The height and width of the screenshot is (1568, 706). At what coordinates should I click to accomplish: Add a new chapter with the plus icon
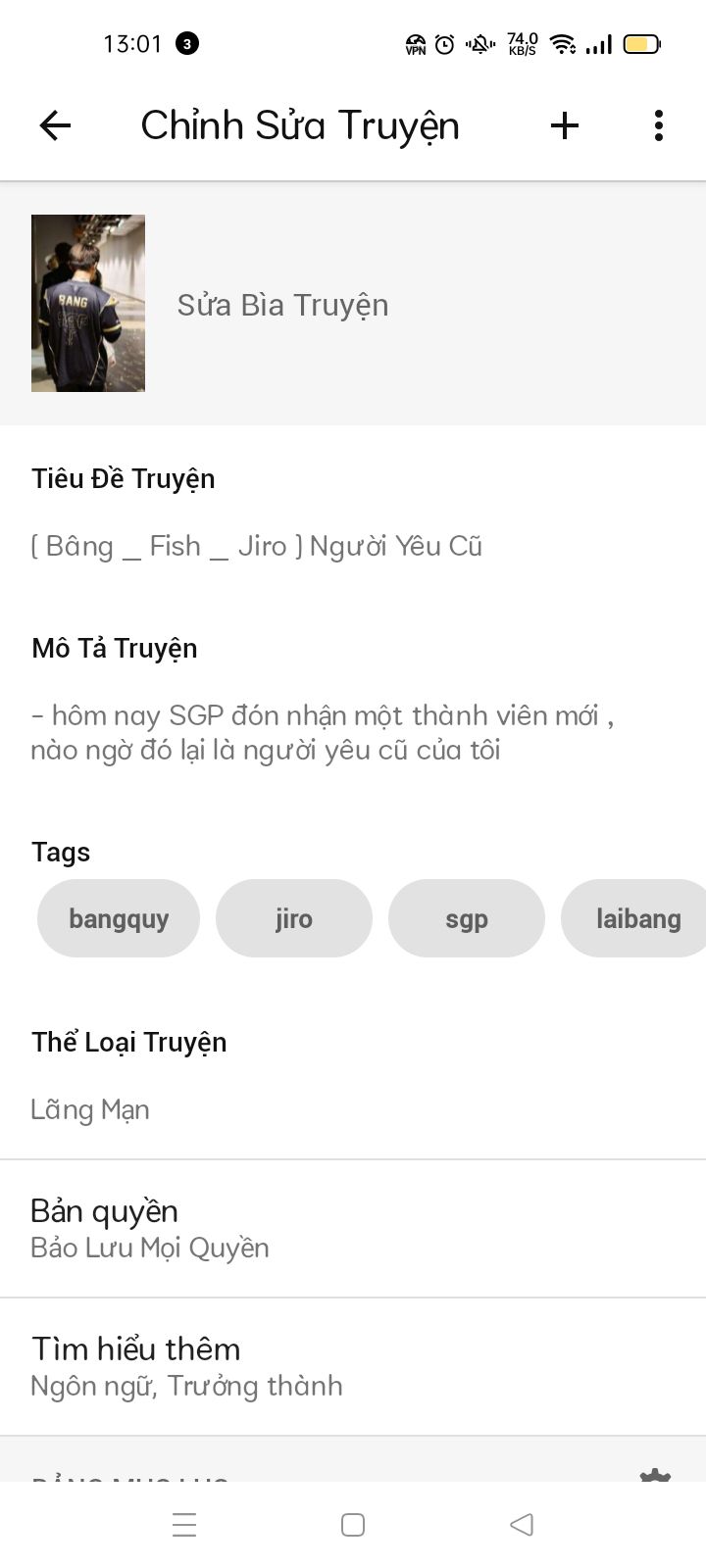tap(565, 125)
